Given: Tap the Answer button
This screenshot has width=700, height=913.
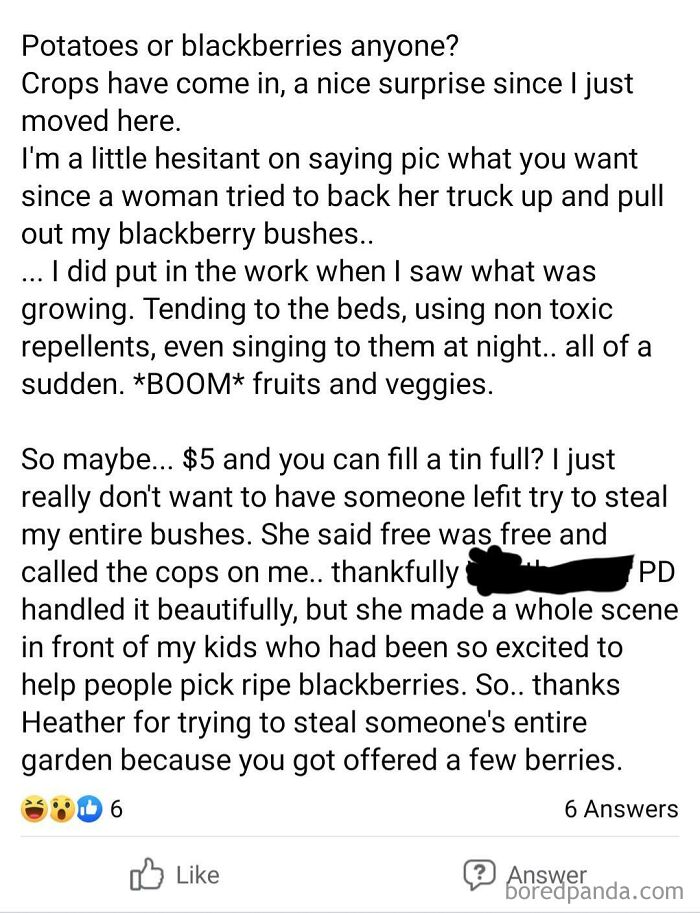Looking at the screenshot, I should tap(525, 874).
